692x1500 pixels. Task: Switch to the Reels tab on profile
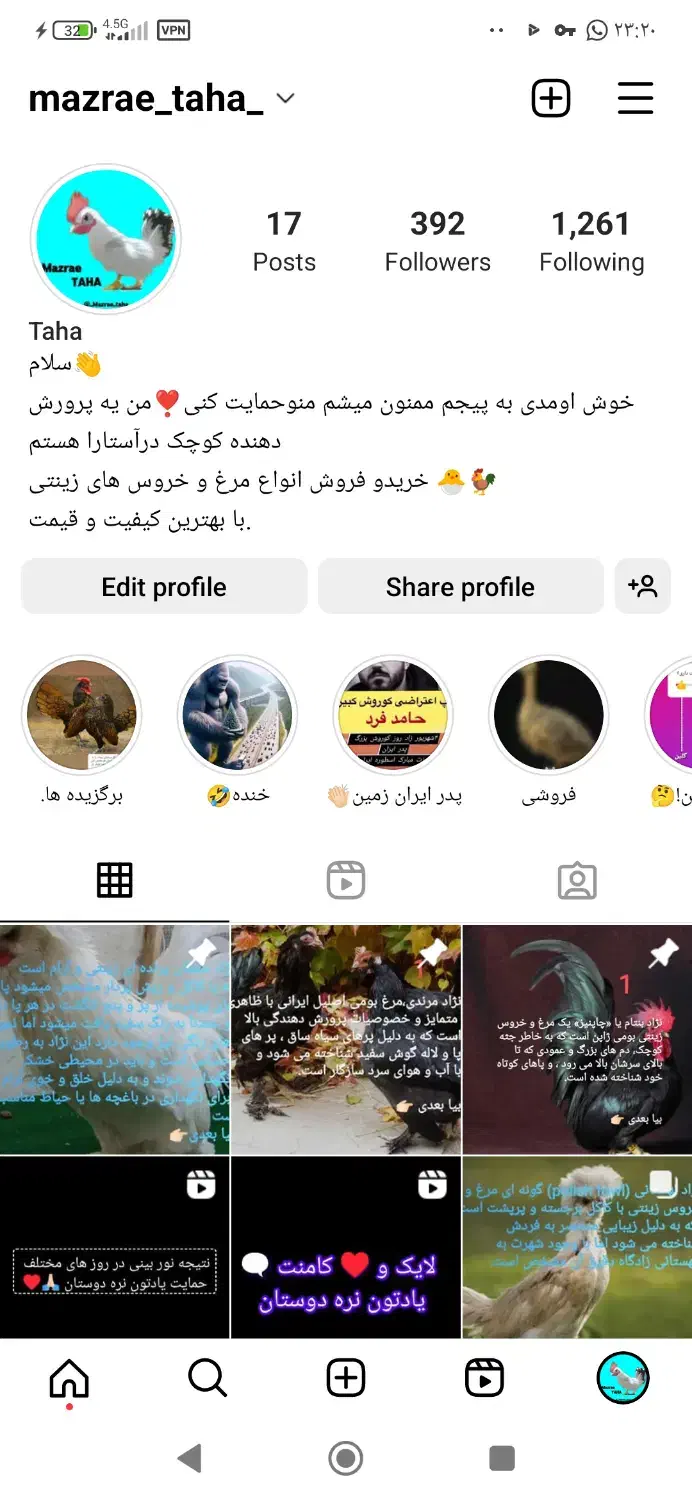(346, 880)
